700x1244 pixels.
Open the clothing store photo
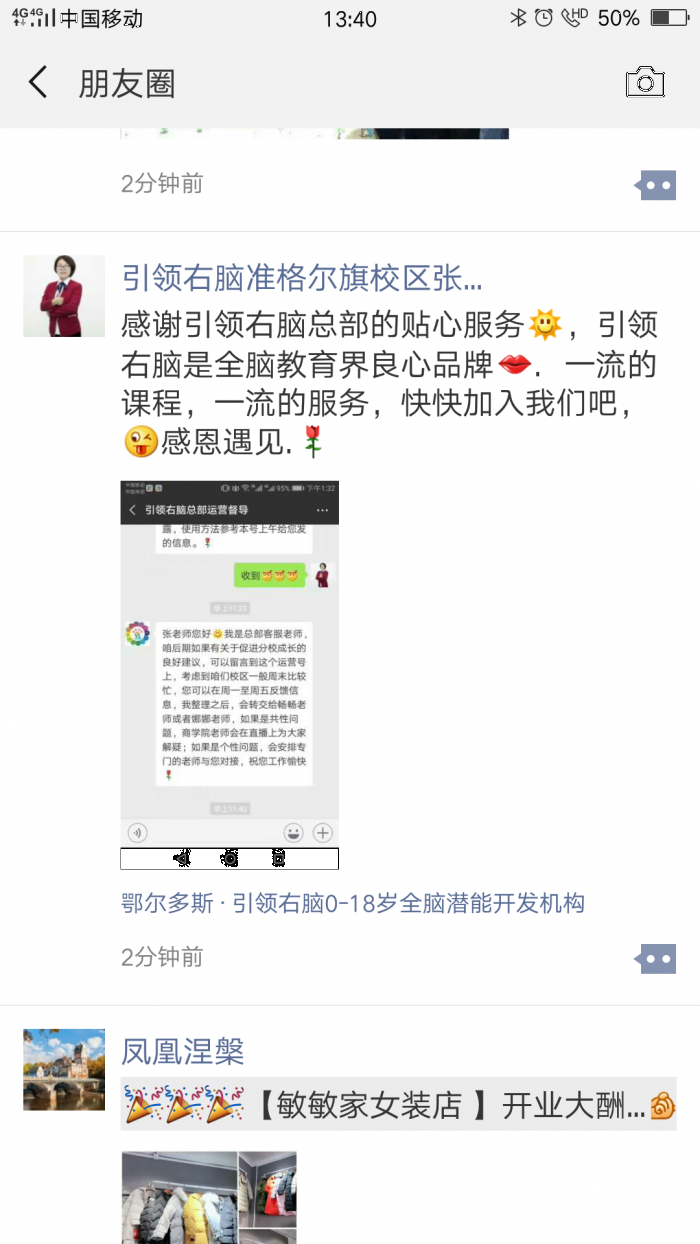click(209, 1197)
